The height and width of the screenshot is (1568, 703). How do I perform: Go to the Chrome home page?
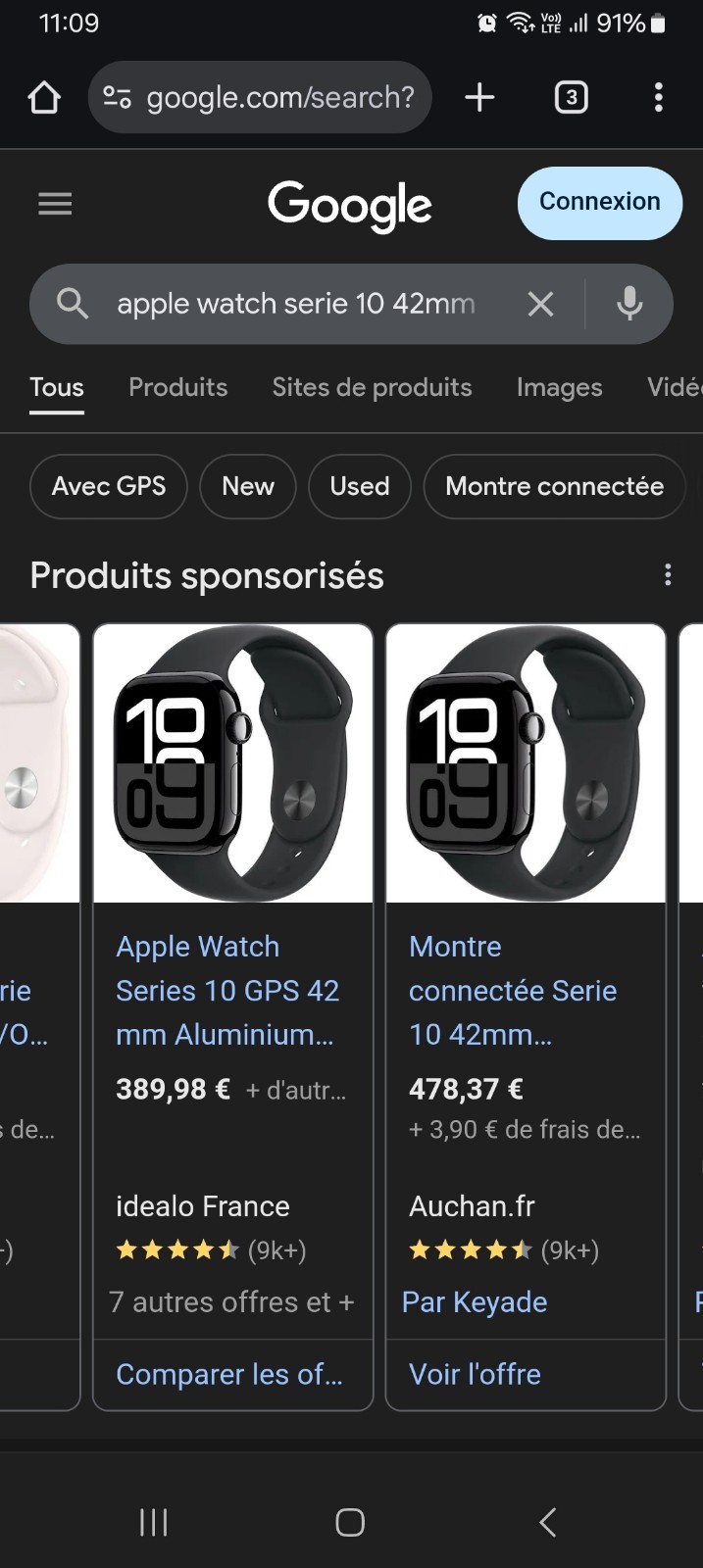tap(44, 98)
